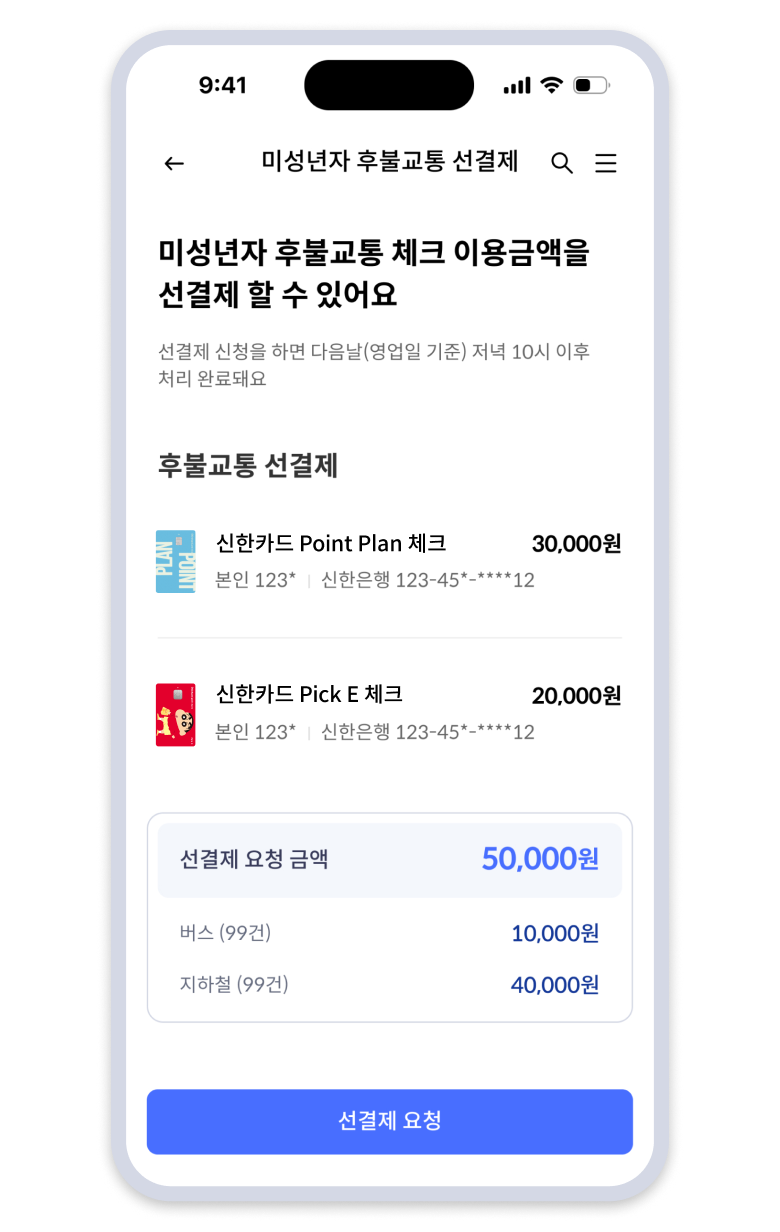
Task: Select the 신한카드 Pick E 체크 row
Action: (389, 712)
